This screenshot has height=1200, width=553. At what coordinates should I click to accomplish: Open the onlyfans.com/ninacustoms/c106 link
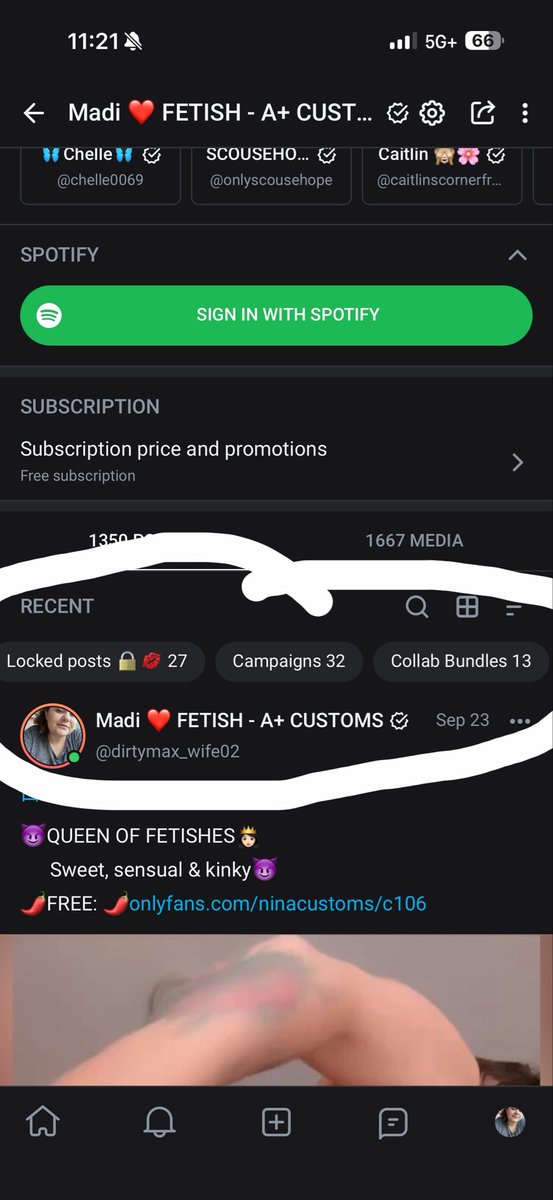[278, 904]
